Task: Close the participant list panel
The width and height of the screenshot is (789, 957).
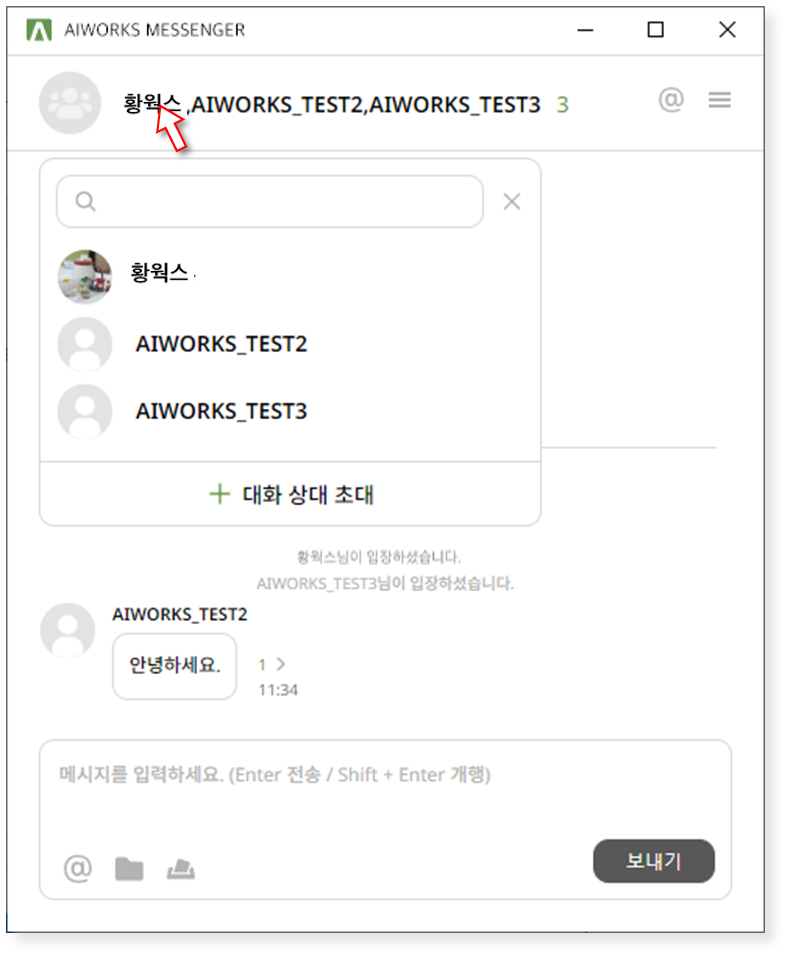Action: pos(512,202)
